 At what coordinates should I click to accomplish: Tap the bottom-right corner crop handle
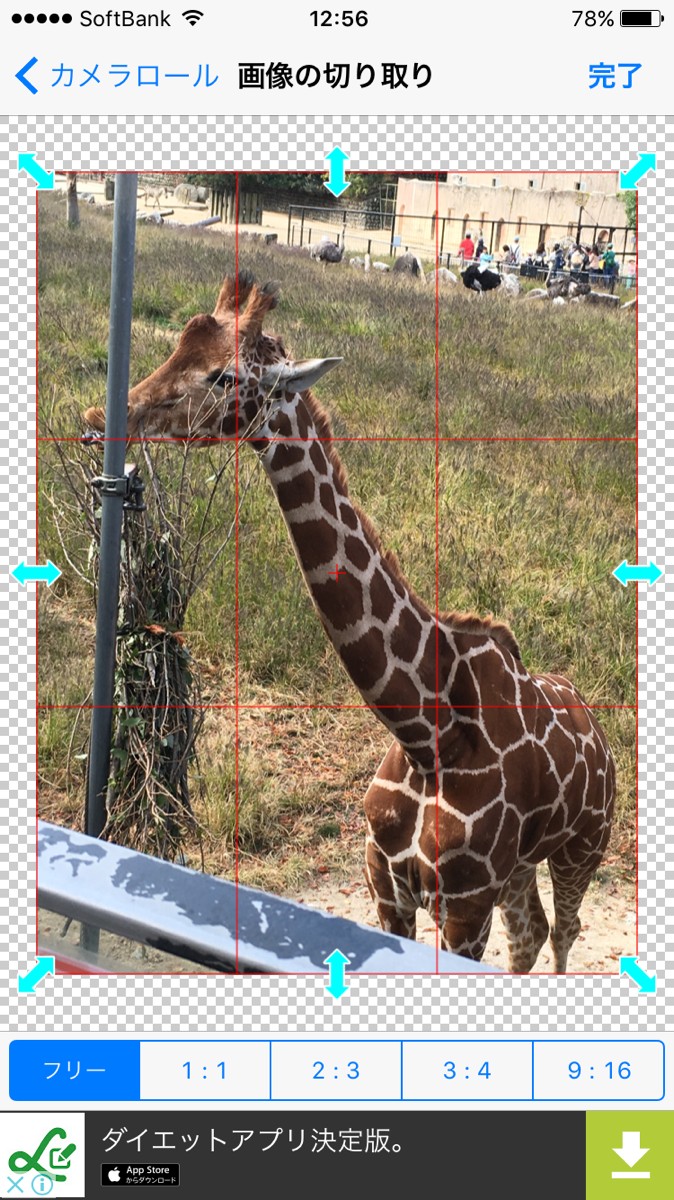click(x=637, y=974)
